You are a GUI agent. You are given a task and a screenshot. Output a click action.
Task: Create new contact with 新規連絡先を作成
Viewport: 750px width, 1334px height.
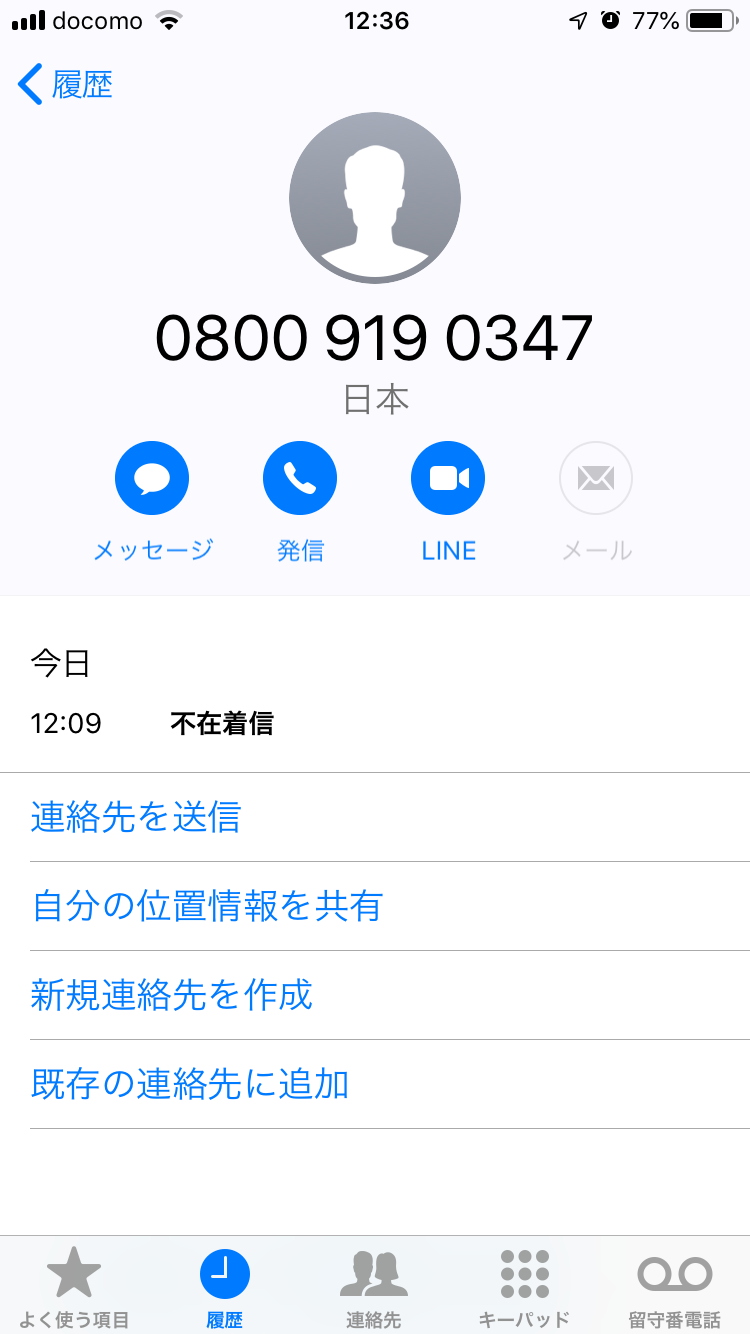[x=172, y=995]
